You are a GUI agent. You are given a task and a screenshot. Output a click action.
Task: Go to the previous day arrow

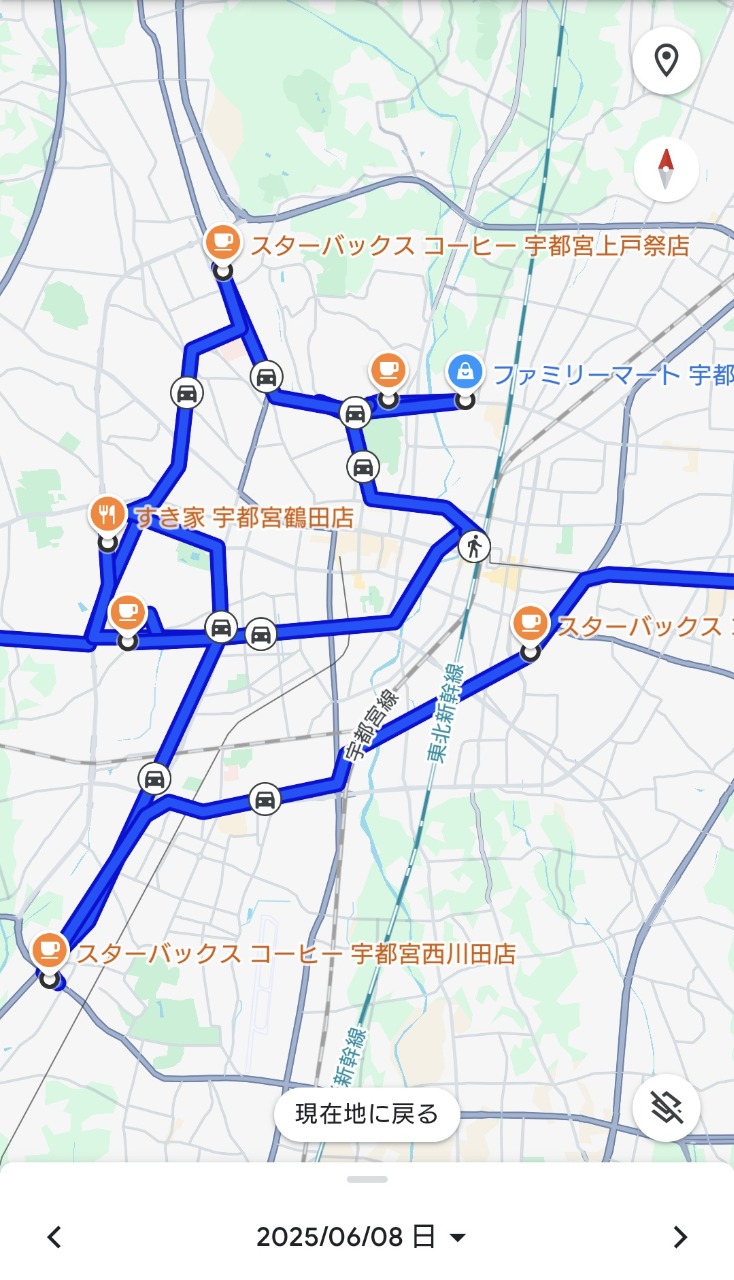(x=55, y=1237)
